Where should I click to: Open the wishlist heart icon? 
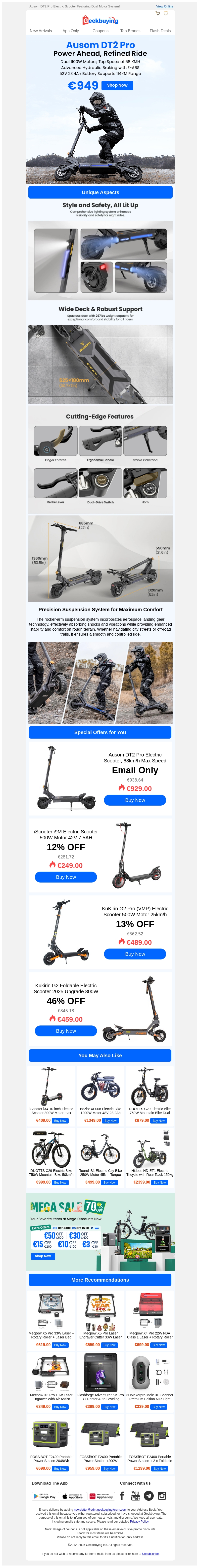[x=165, y=13]
